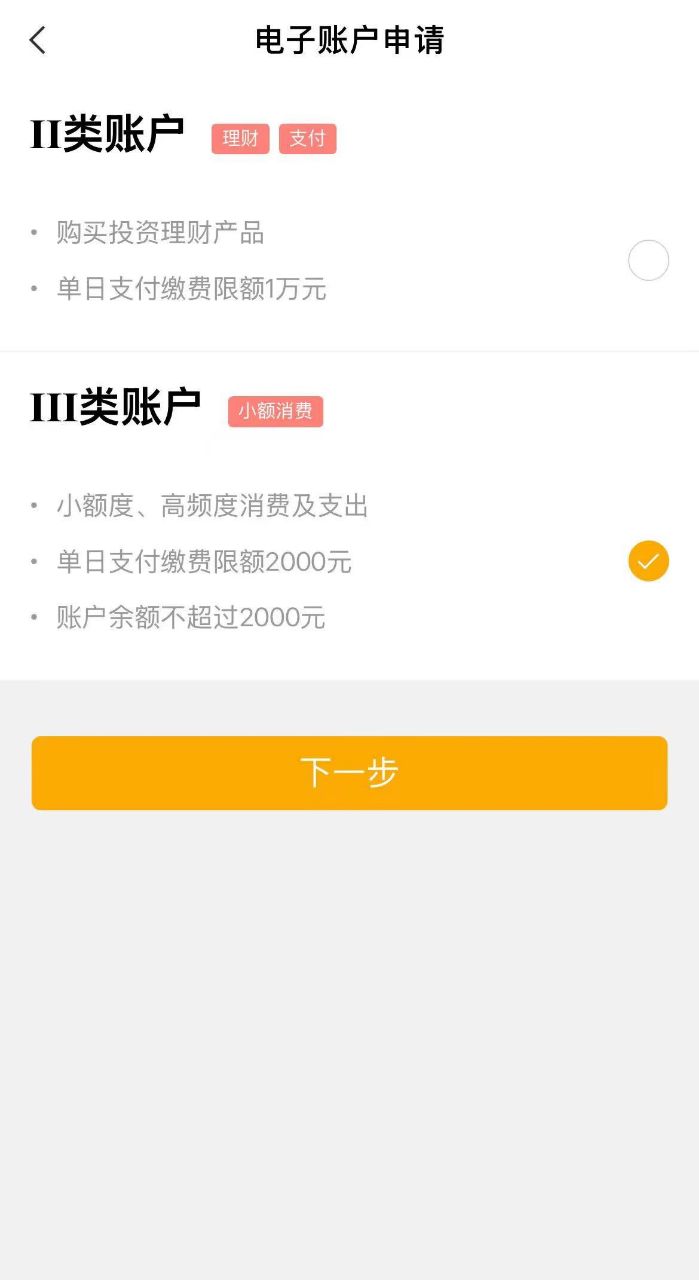This screenshot has width=699, height=1280.
Task: Select the II类账户 radio button
Action: click(x=648, y=261)
